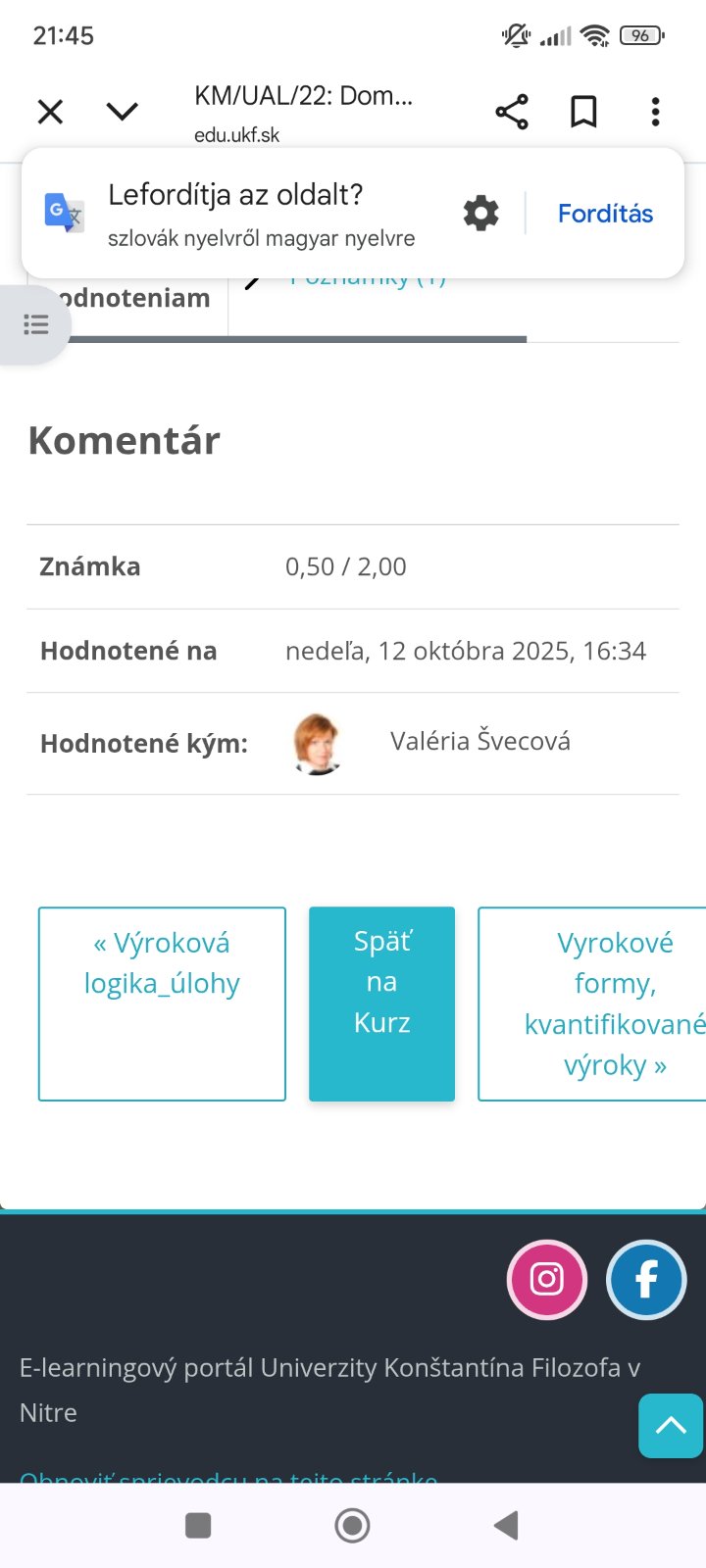Open the three-dot overflow menu
Viewport: 706px width, 1568px height.
[655, 112]
